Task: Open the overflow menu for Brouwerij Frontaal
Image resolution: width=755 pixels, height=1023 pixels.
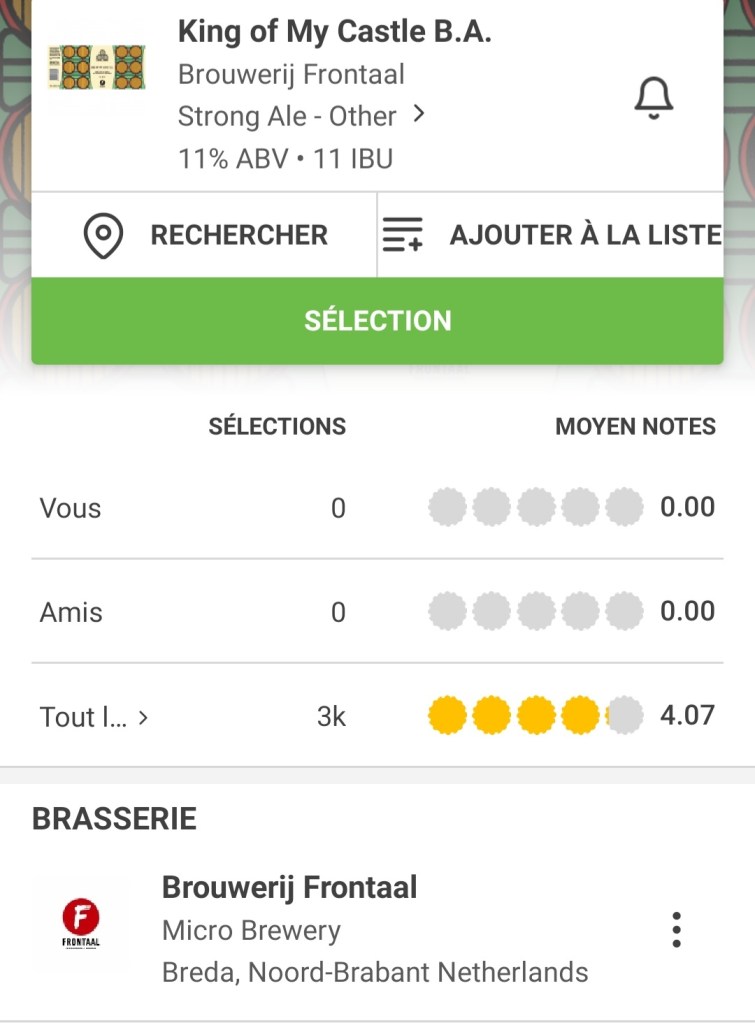Action: 677,929
